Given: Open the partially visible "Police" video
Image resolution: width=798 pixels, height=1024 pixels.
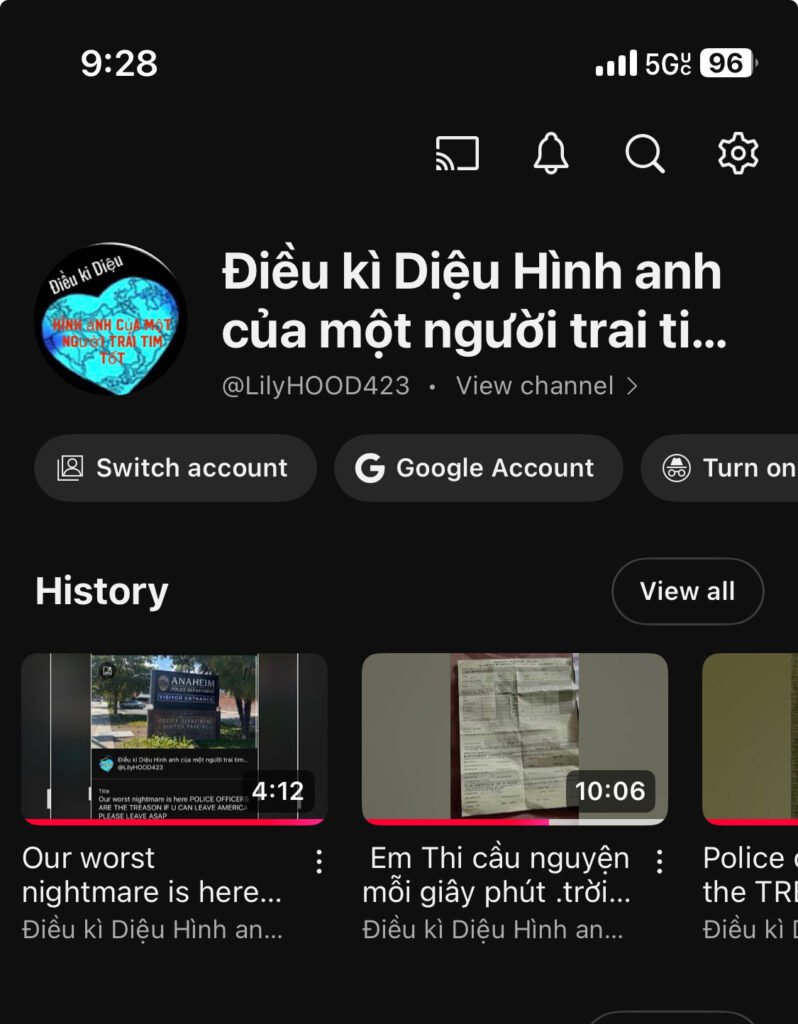Looking at the screenshot, I should pyautogui.click(x=750, y=738).
